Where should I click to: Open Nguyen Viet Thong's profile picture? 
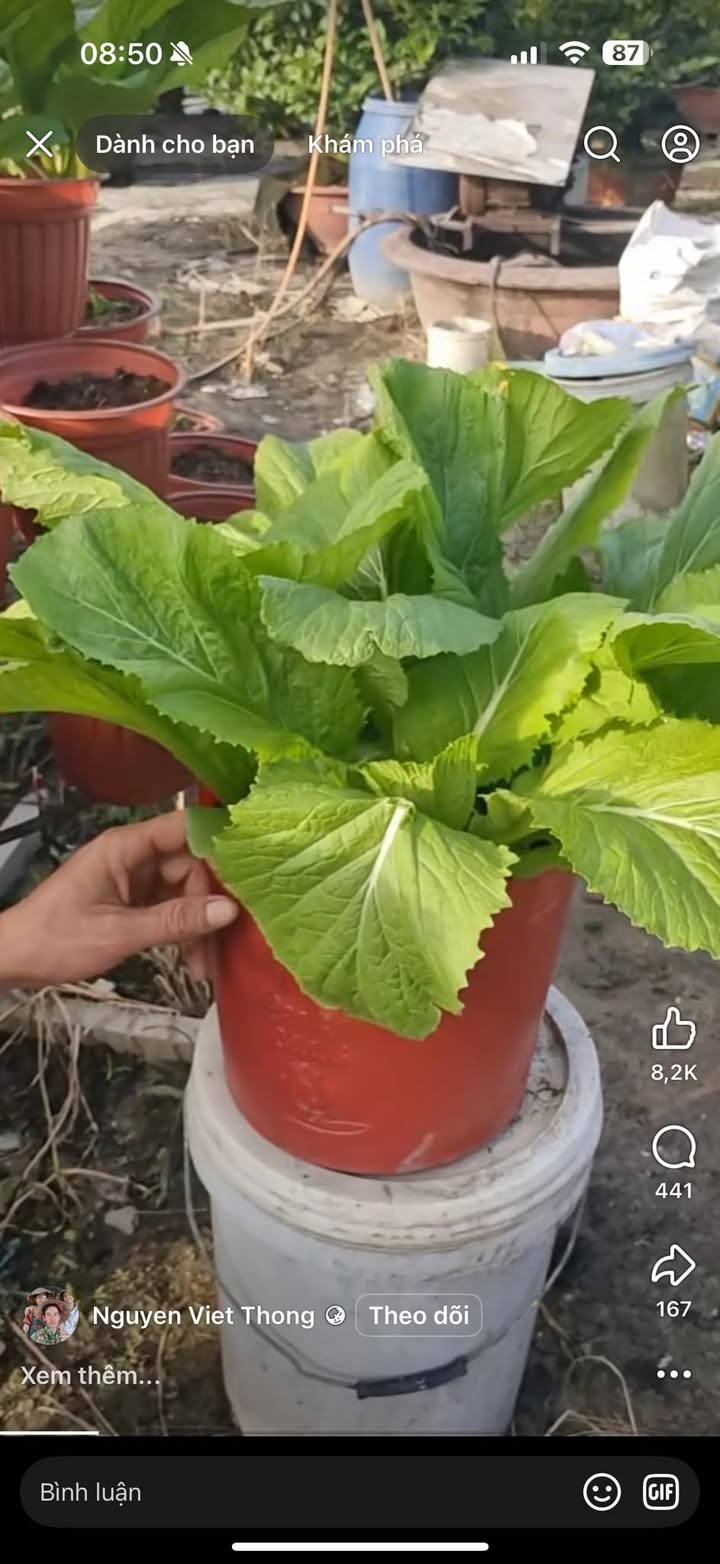click(50, 1315)
